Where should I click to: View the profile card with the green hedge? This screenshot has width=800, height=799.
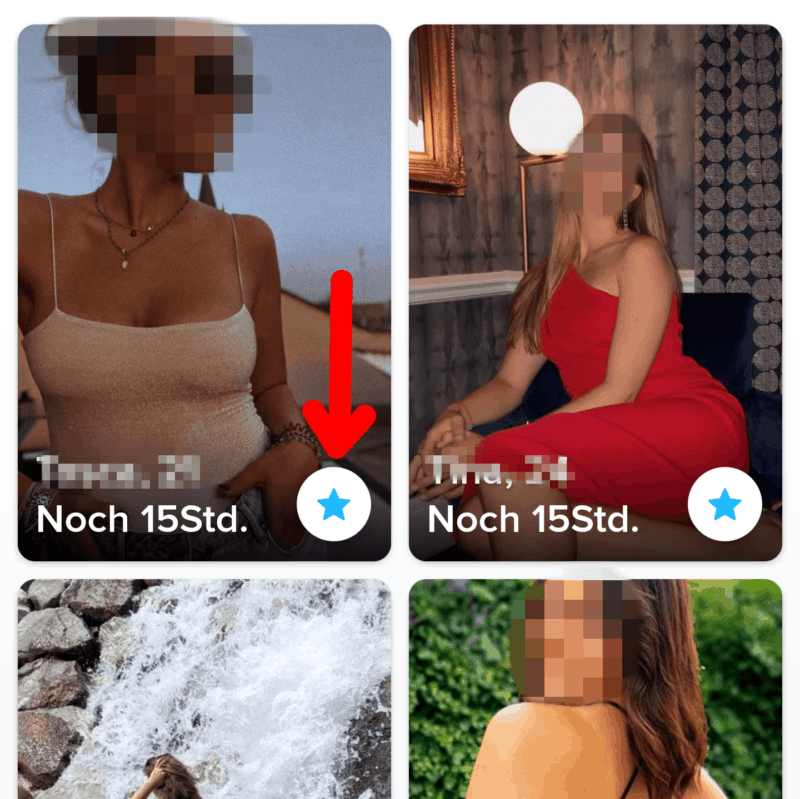coord(595,690)
